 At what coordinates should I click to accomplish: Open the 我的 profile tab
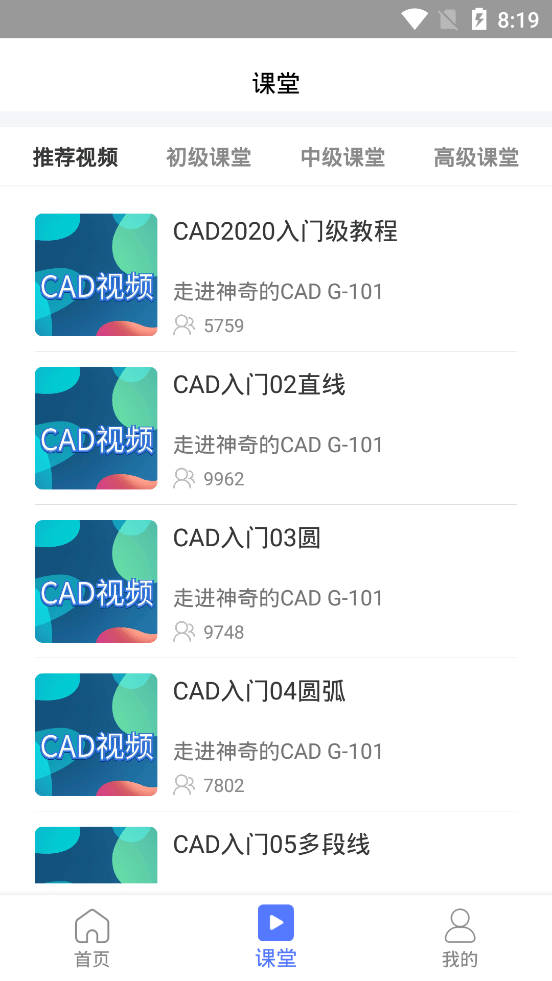tap(460, 938)
